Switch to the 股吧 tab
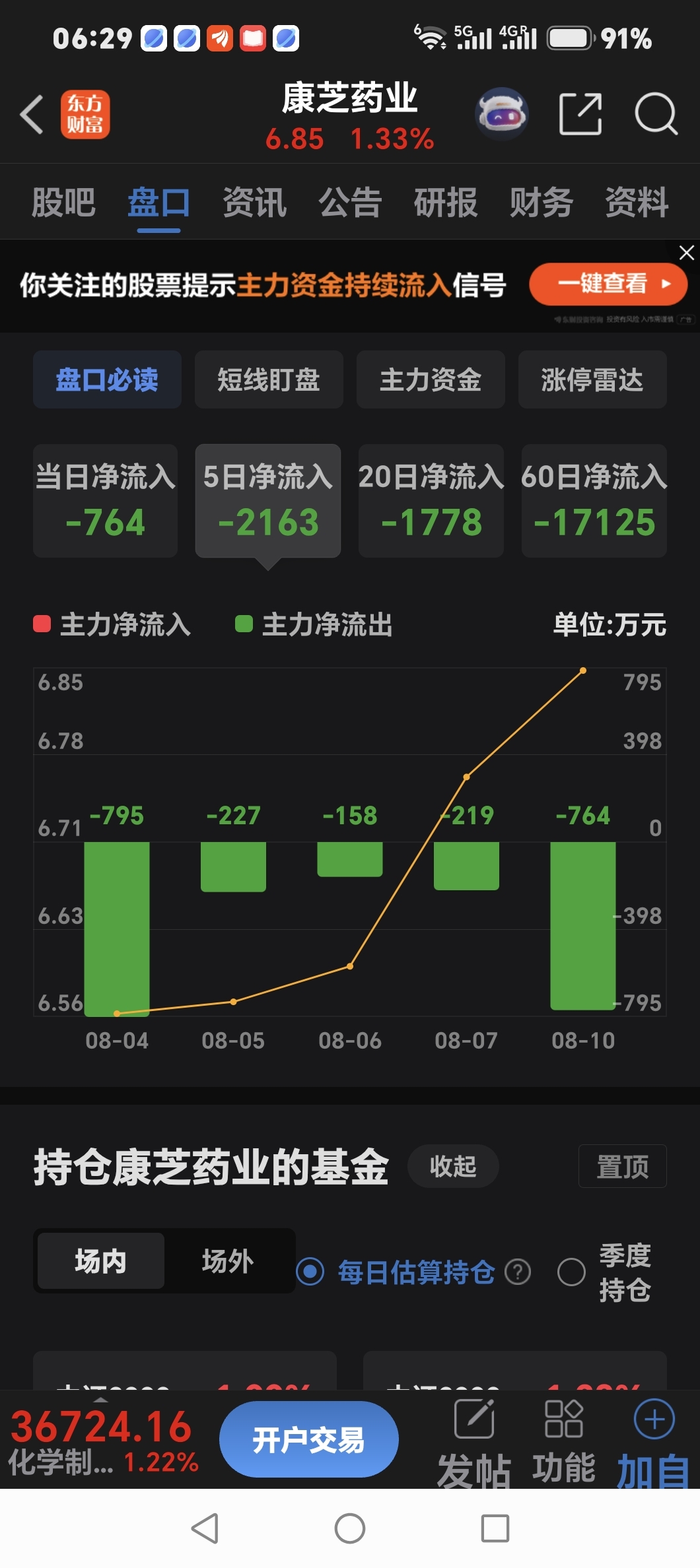 click(x=63, y=202)
